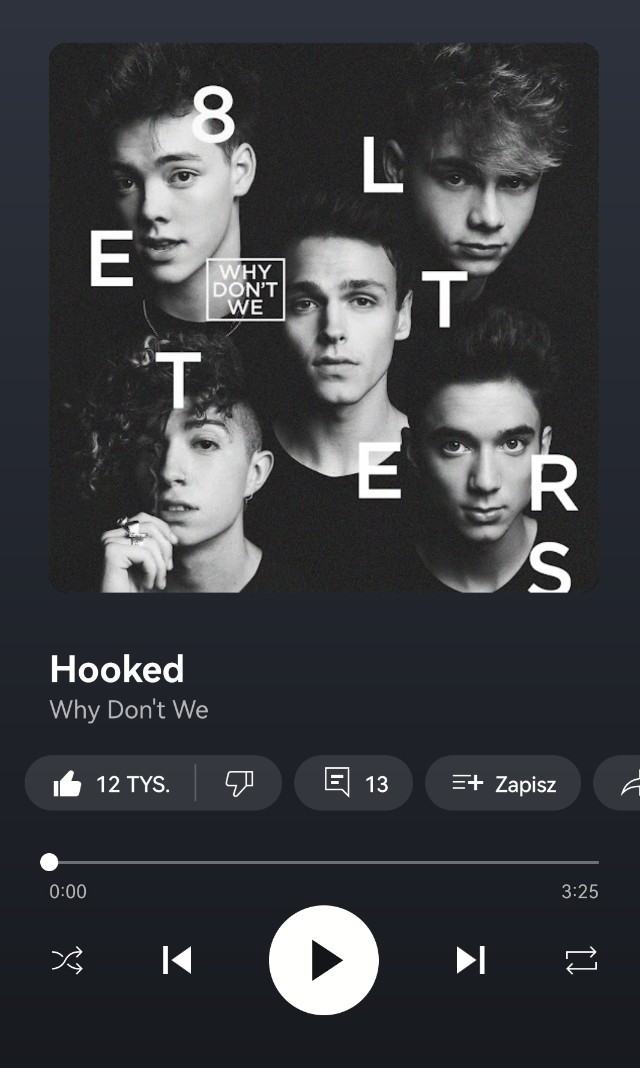640x1068 pixels.
Task: Open the Why Don't We artist page
Action: click(x=129, y=710)
